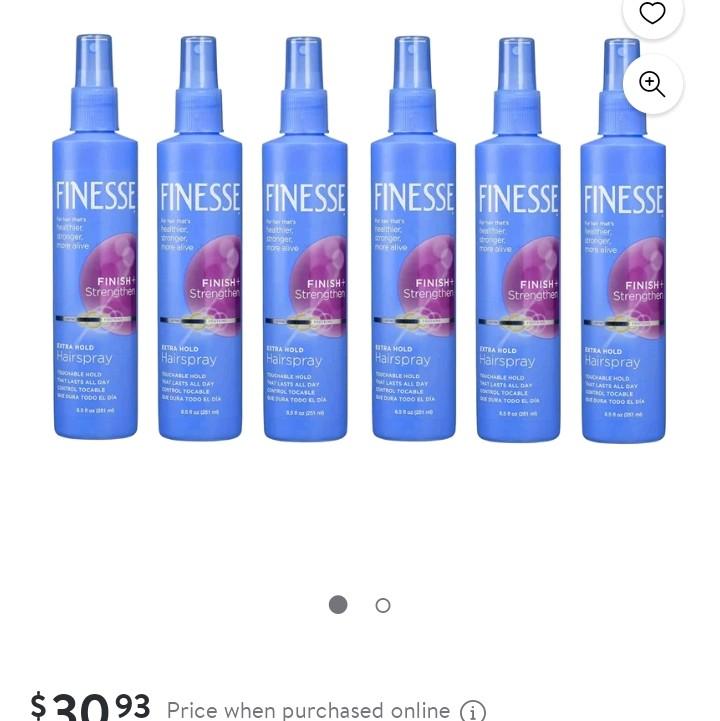Select the second image carousel dot
This screenshot has height=721, width=720.
click(x=382, y=605)
